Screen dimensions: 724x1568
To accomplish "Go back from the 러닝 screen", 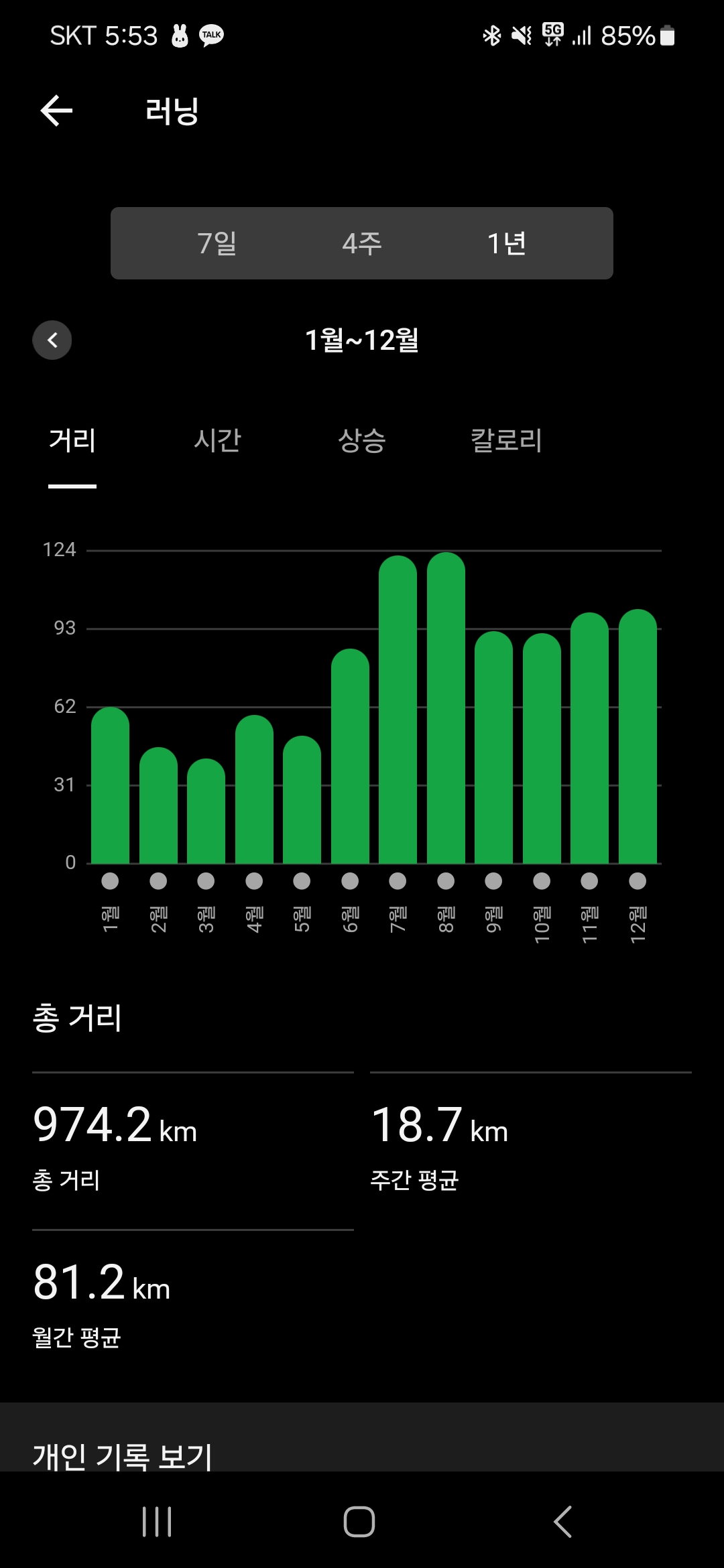I will [x=56, y=111].
